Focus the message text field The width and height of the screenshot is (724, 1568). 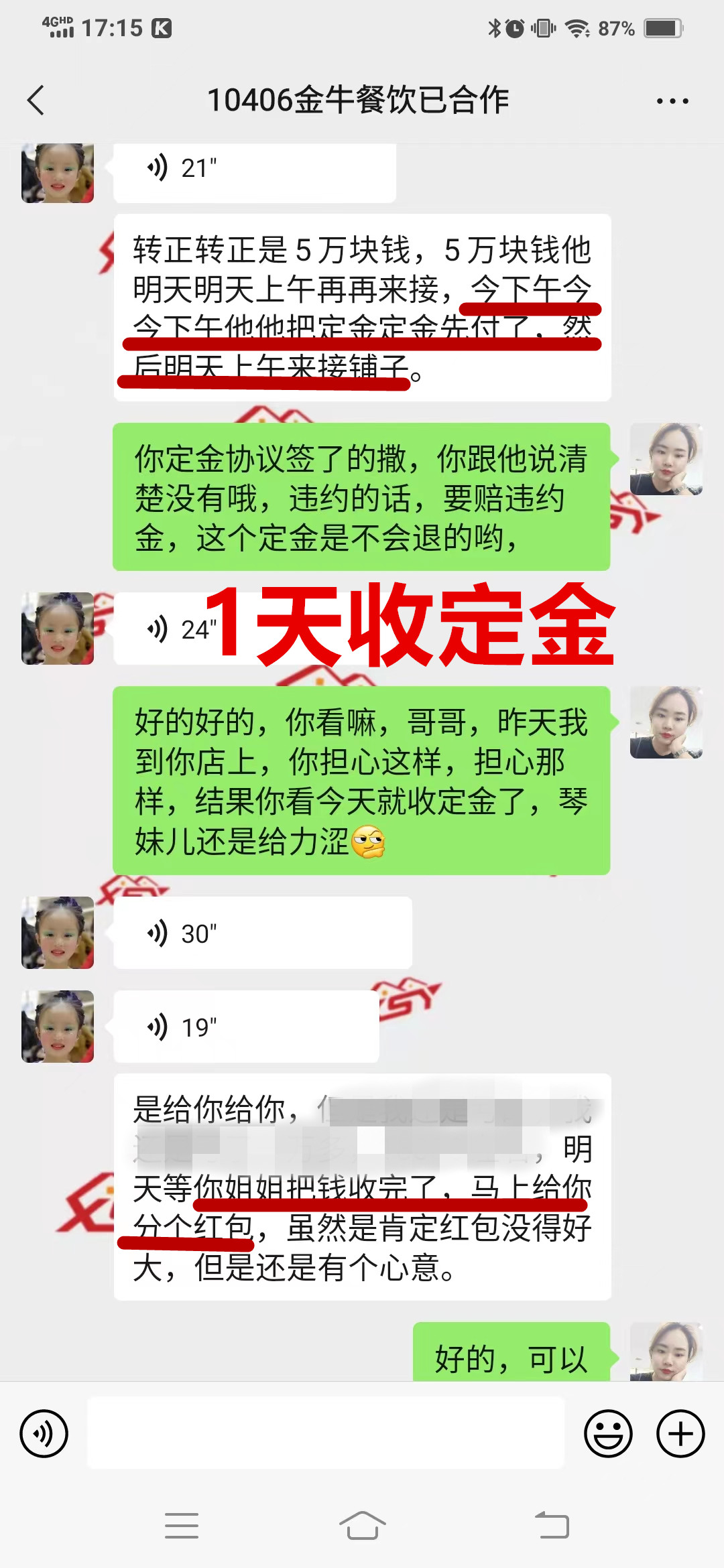click(325, 1433)
